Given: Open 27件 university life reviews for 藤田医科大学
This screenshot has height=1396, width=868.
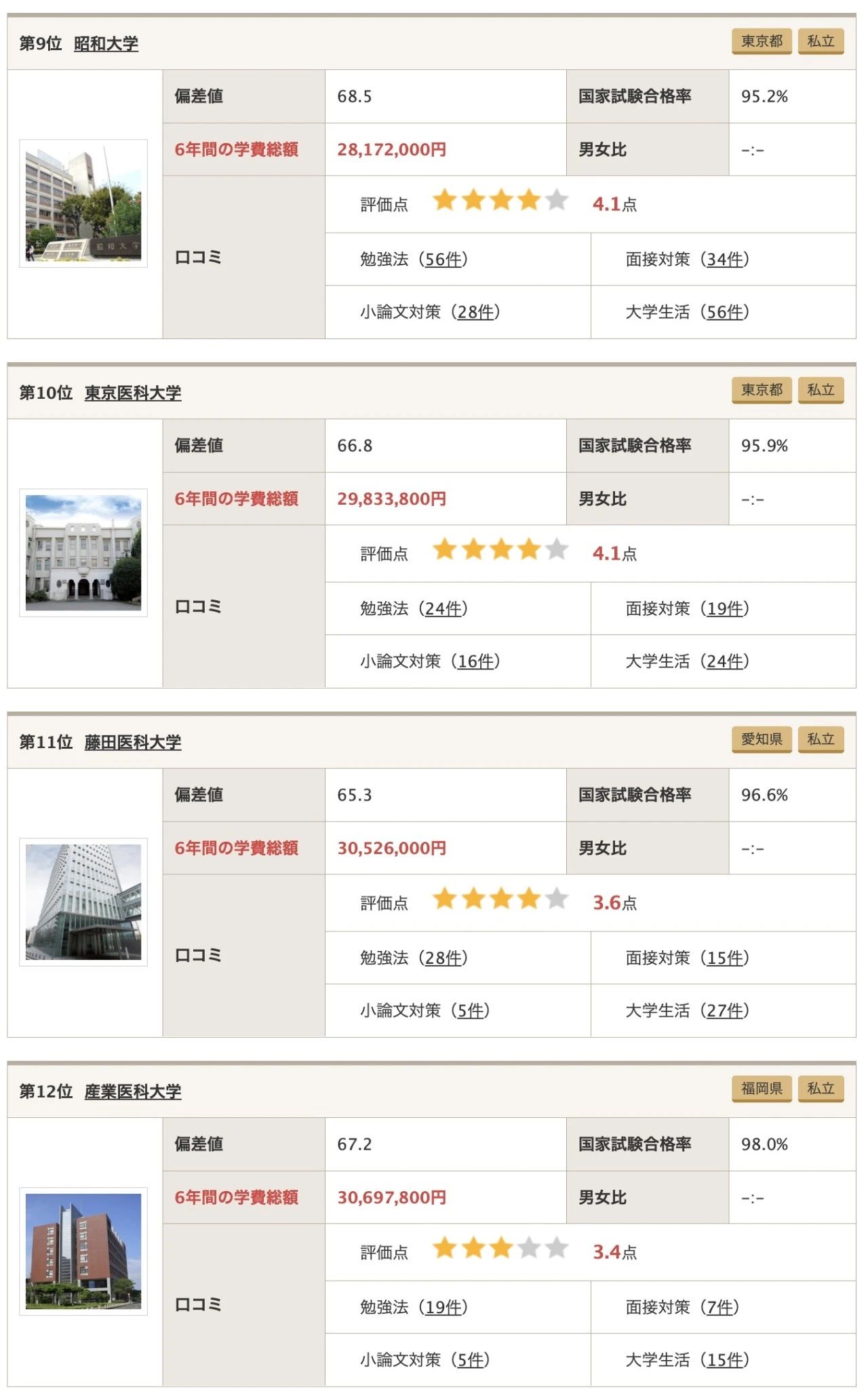Looking at the screenshot, I should point(725,1011).
